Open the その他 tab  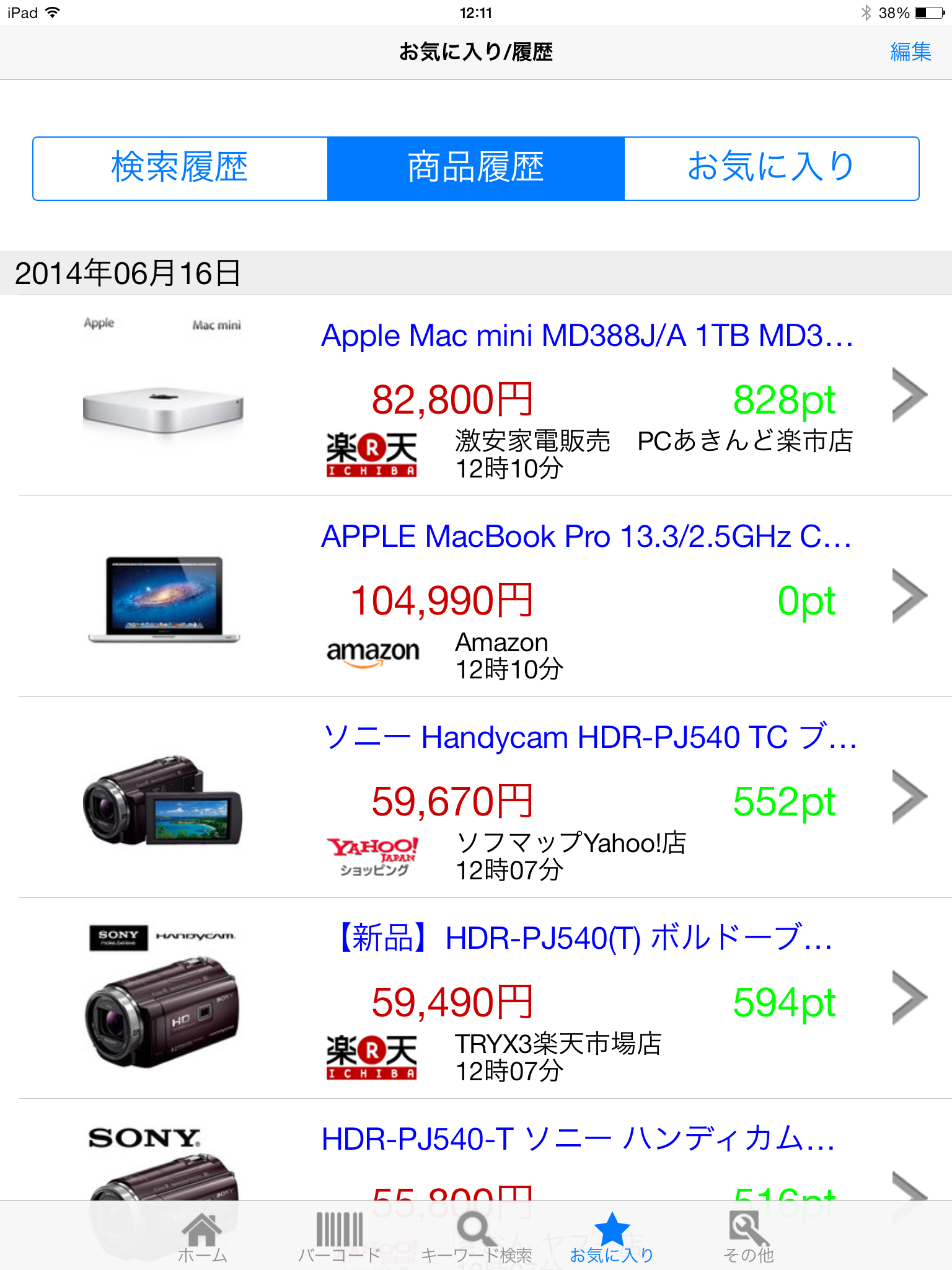coord(748,1238)
